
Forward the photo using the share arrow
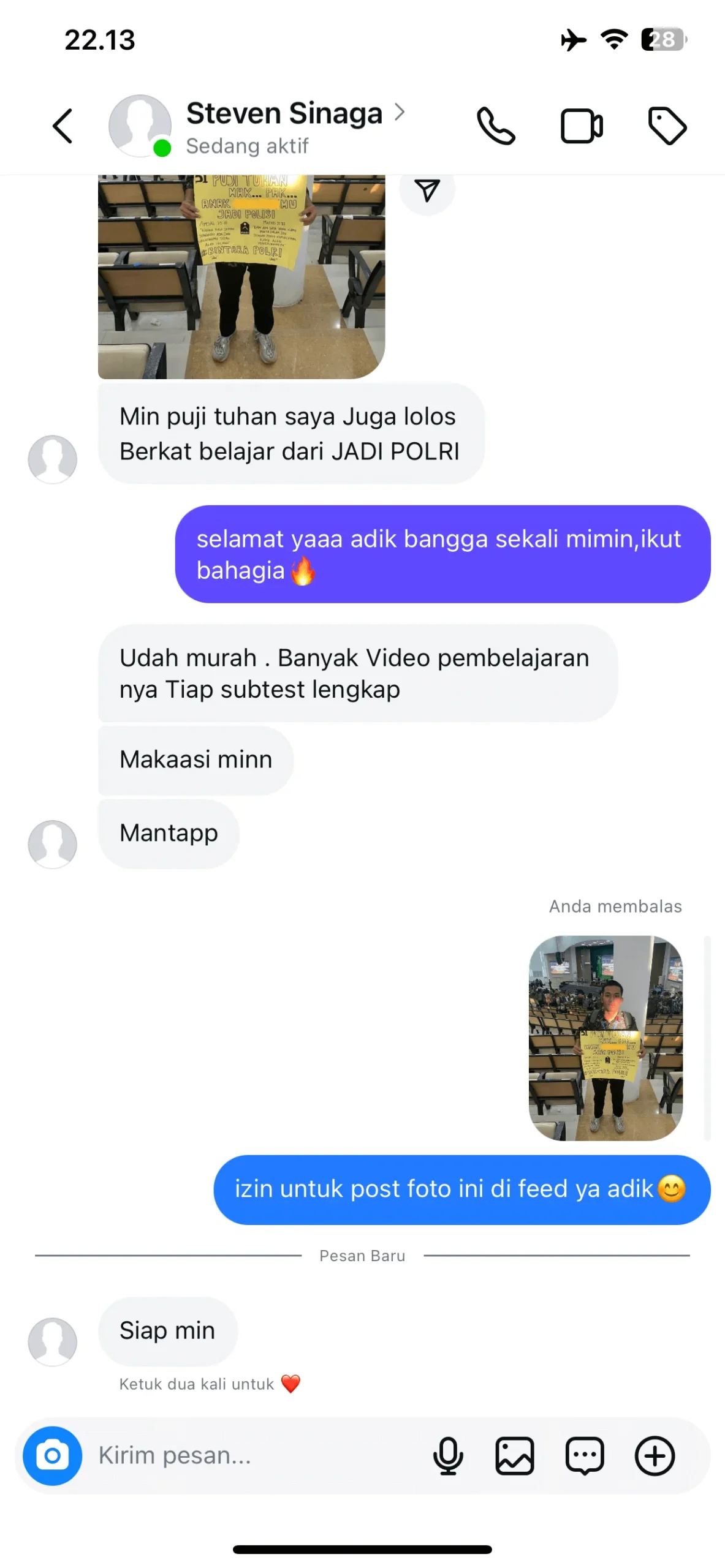[x=427, y=190]
